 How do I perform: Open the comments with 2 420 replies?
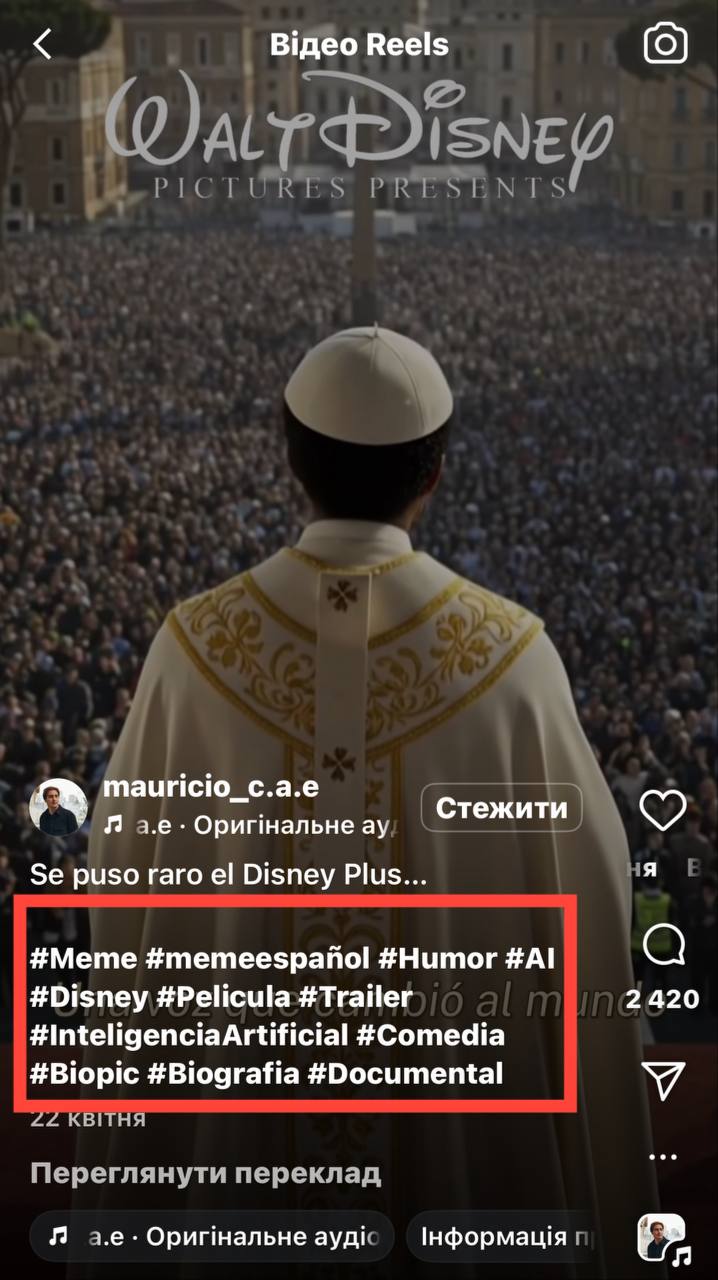(662, 944)
